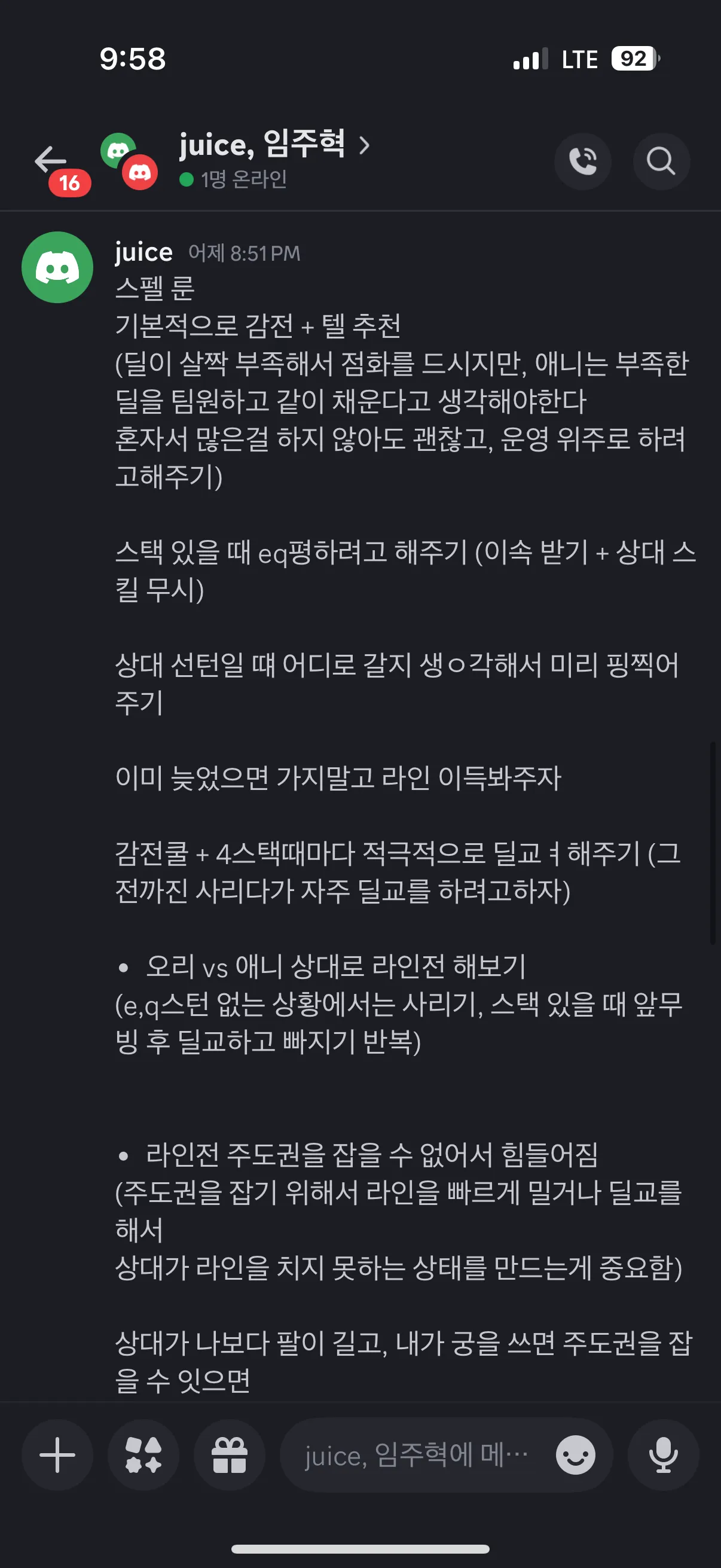721x1568 pixels.
Task: Tap the username 'juice' above the message
Action: 143,251
